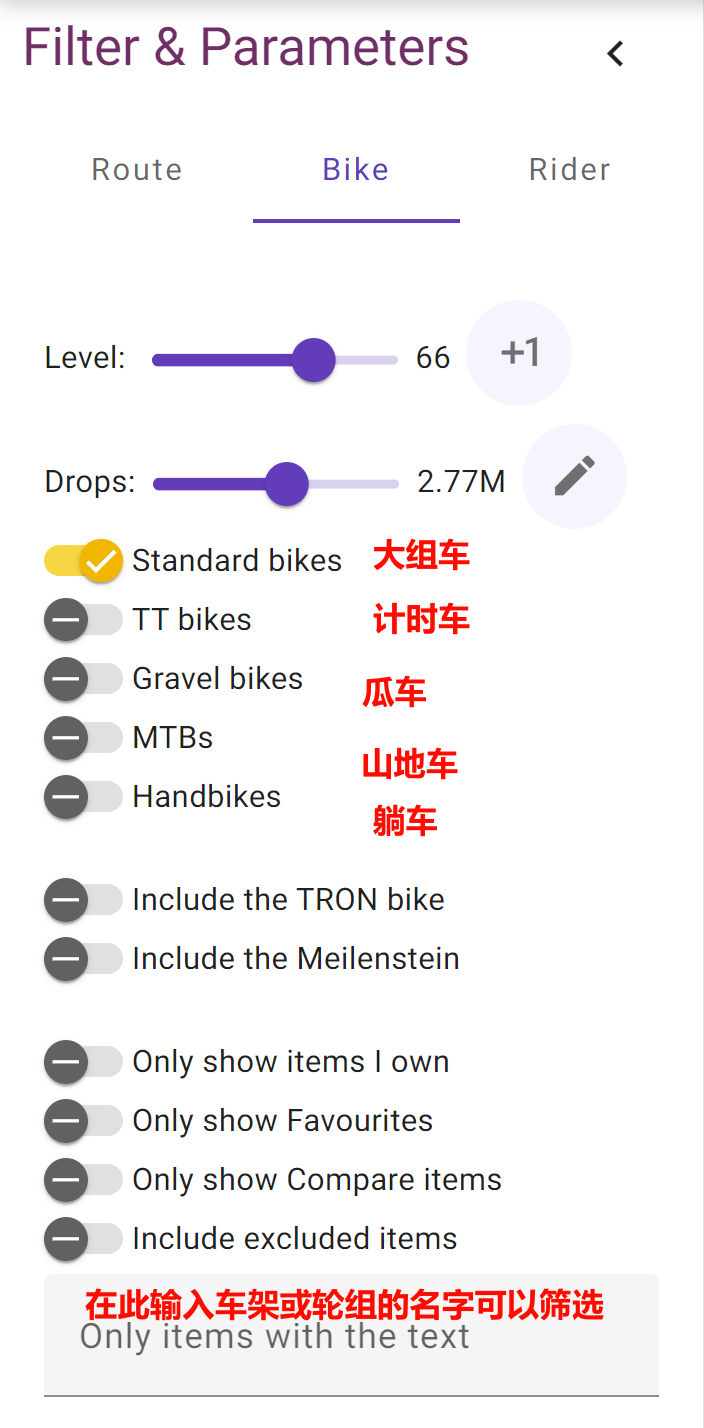Include the Meilenstein
Screen dimensions: 704x1428
(83, 959)
